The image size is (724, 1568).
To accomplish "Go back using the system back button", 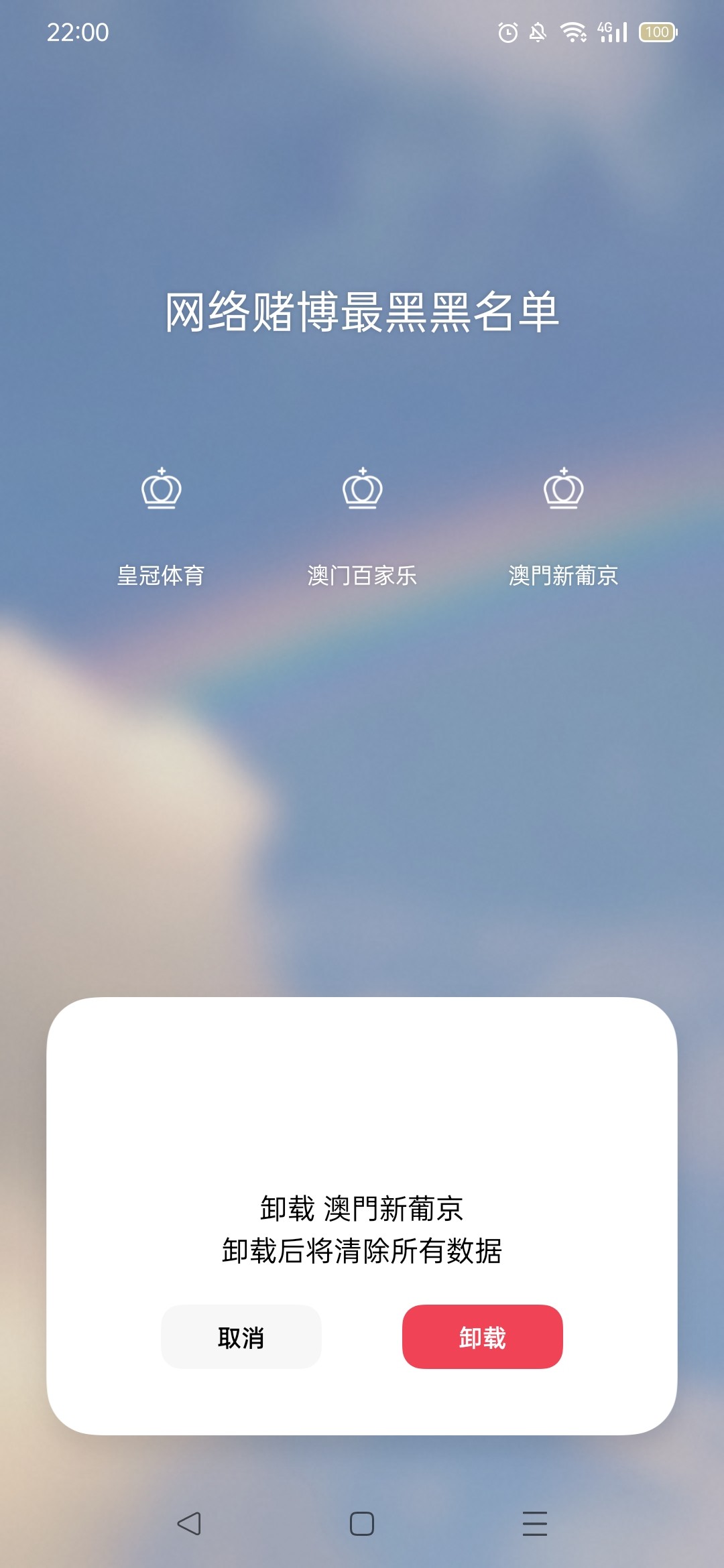I will 189,1524.
